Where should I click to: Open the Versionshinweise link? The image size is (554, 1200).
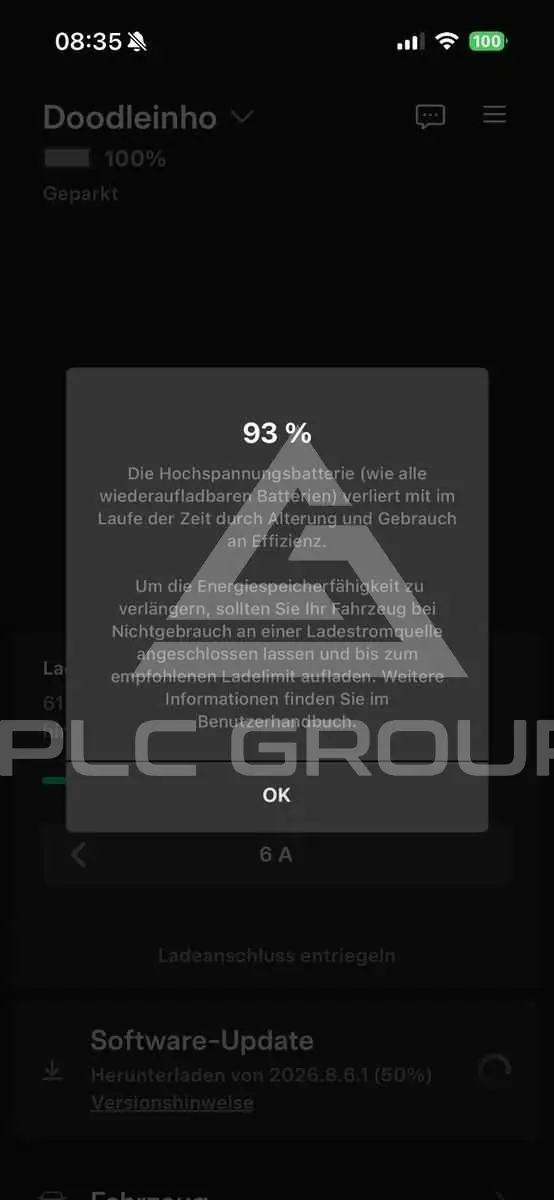(171, 1103)
